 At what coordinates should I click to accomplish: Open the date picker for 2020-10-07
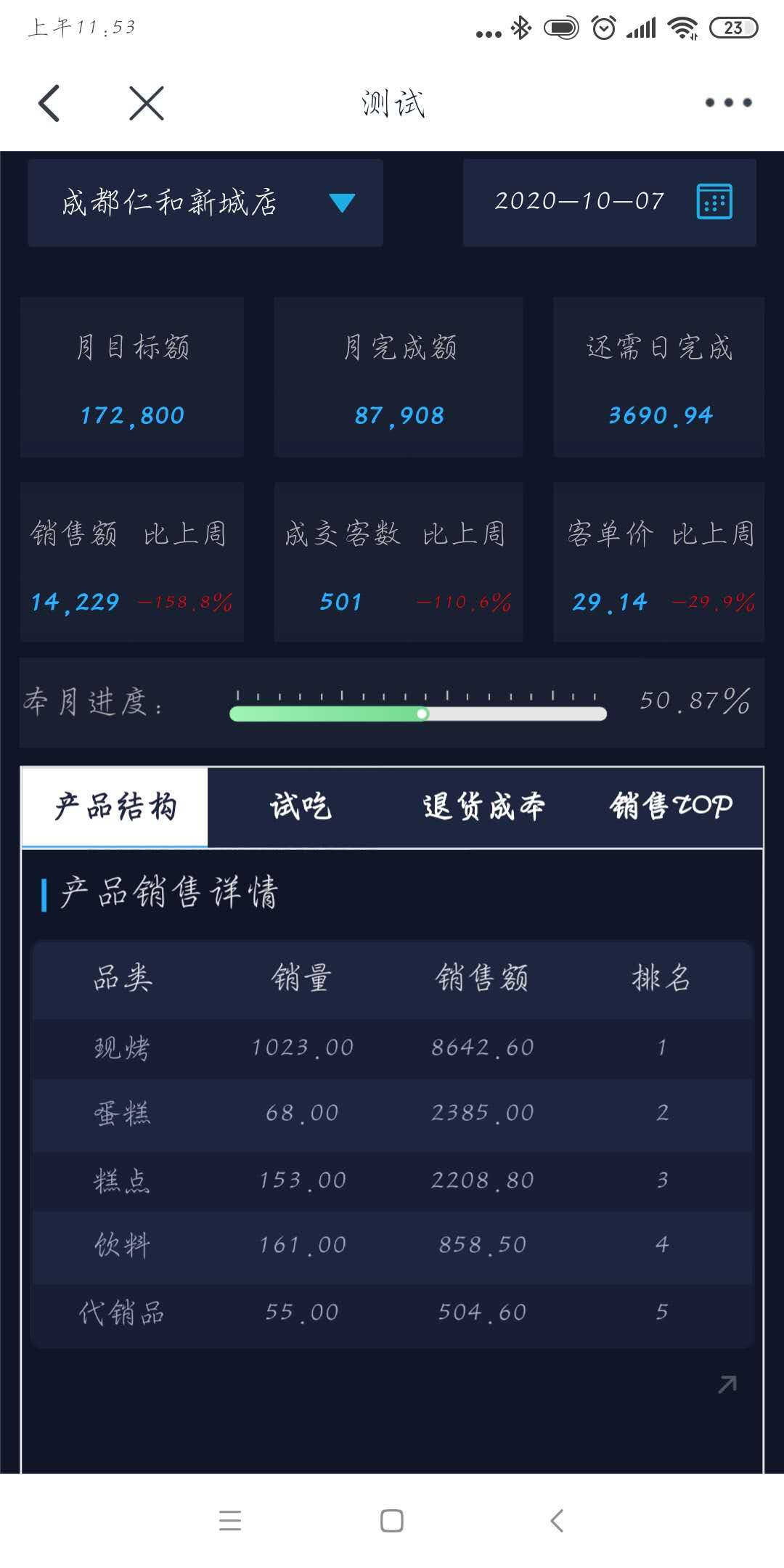tap(714, 202)
